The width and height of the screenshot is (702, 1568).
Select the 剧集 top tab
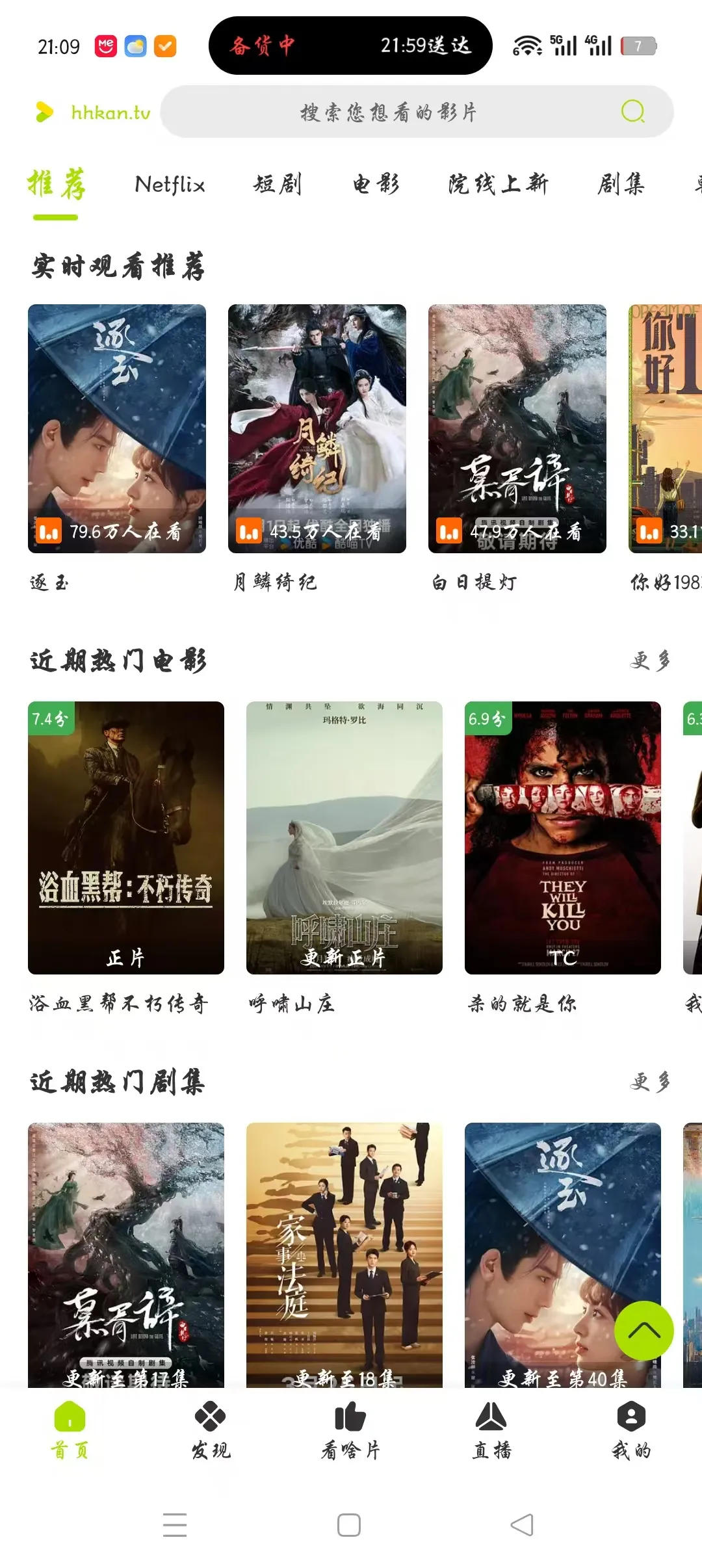click(x=621, y=185)
